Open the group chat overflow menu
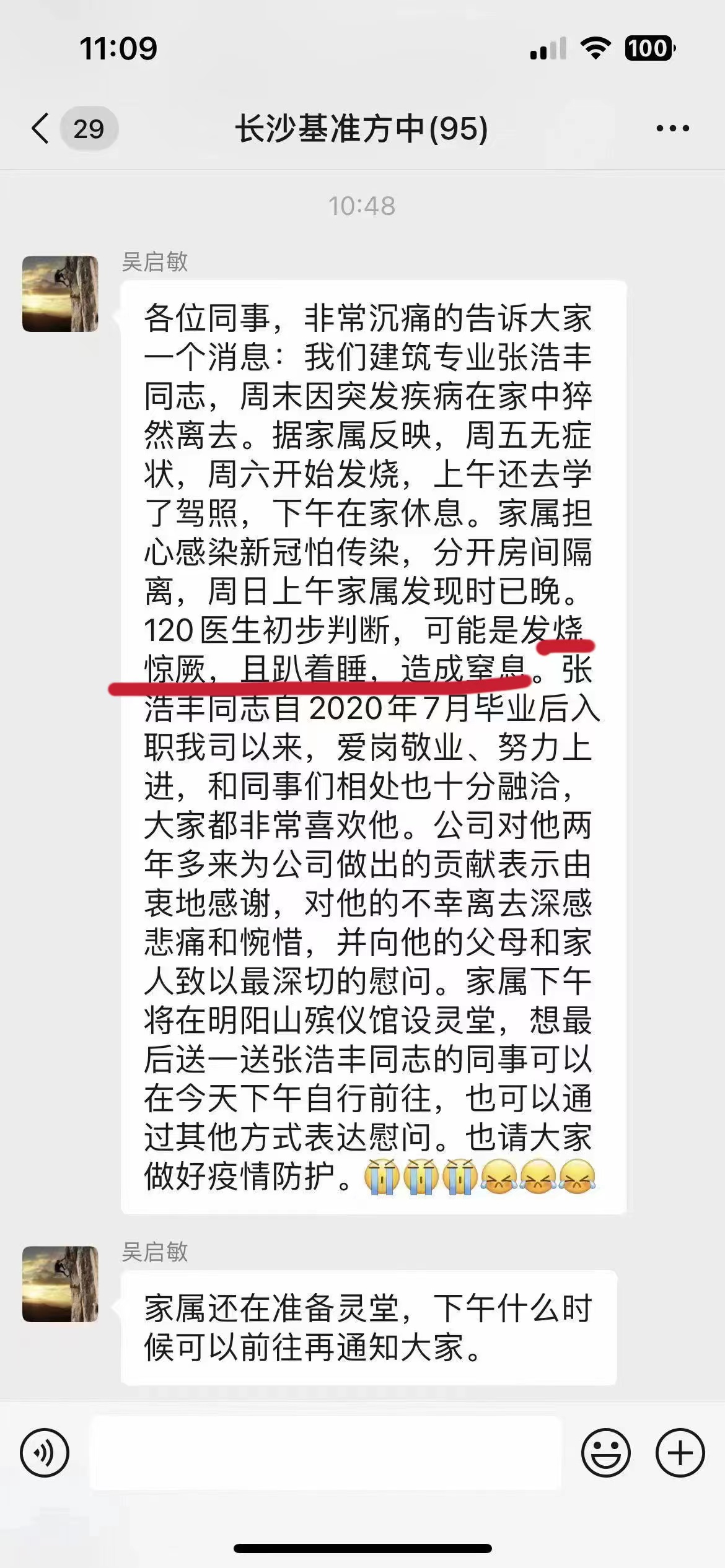Image resolution: width=725 pixels, height=1568 pixels. (672, 129)
